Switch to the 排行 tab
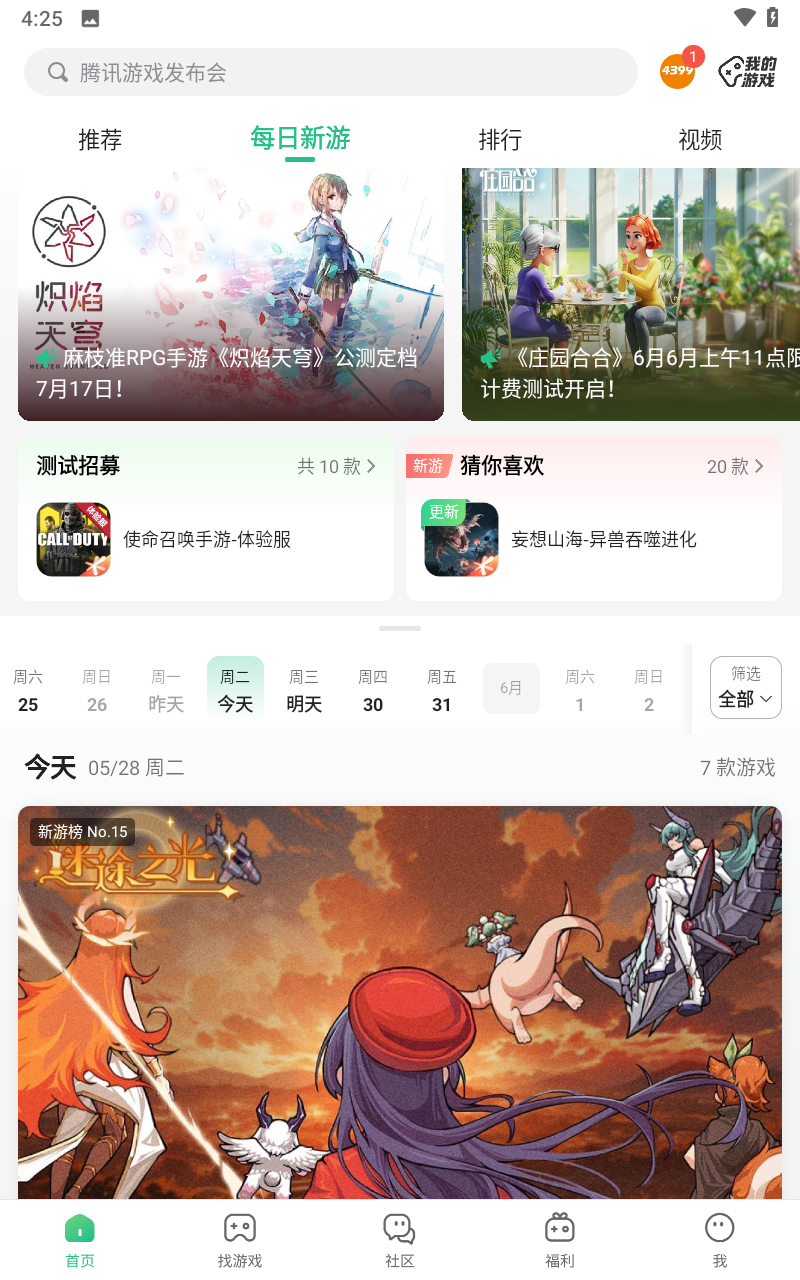800x1280 pixels. (x=500, y=140)
